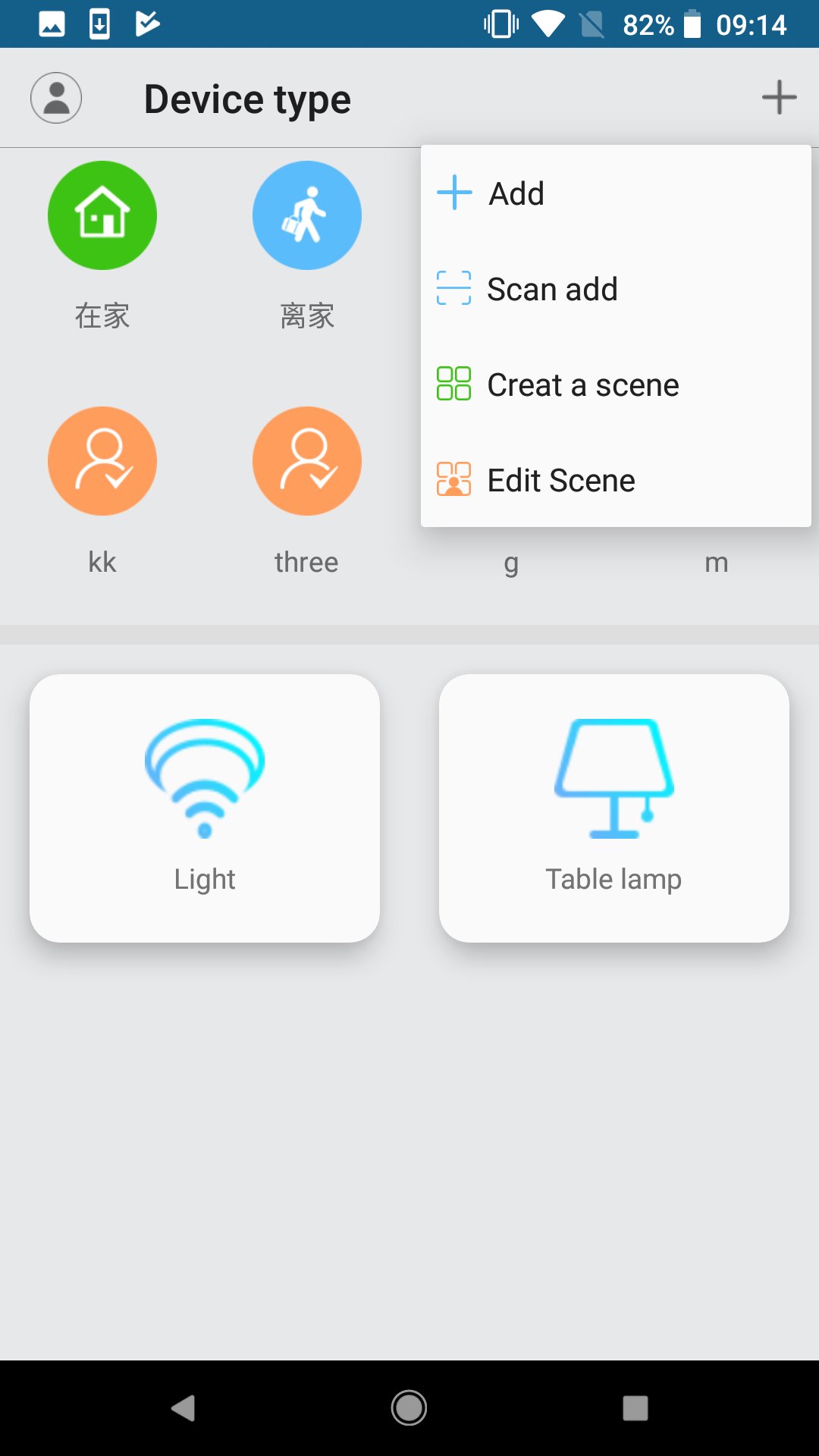Select the 在家 home scene icon
Image resolution: width=819 pixels, height=1456 pixels.
[x=102, y=215]
